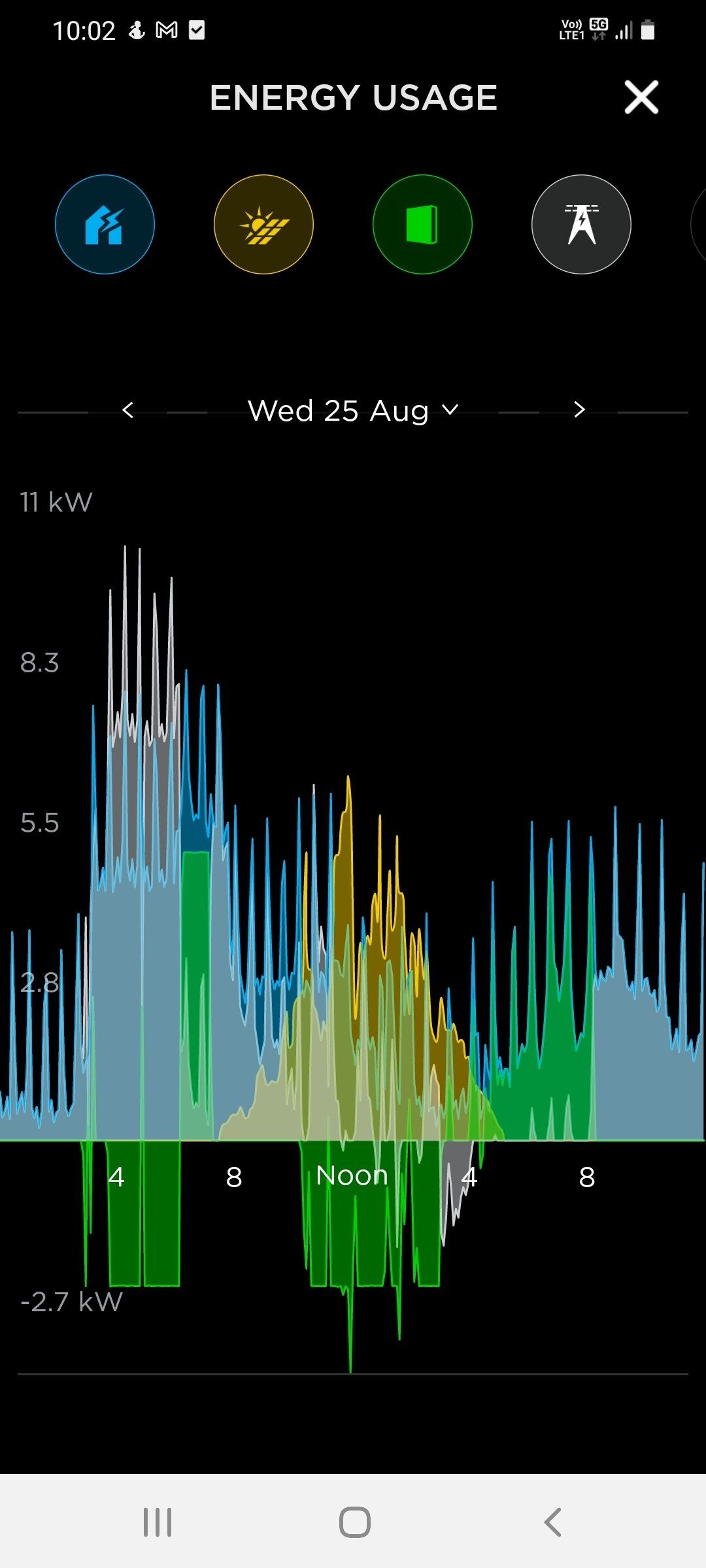Toggle the solar production graph filter
Screen dimensions: 706x1568
pyautogui.click(x=263, y=224)
